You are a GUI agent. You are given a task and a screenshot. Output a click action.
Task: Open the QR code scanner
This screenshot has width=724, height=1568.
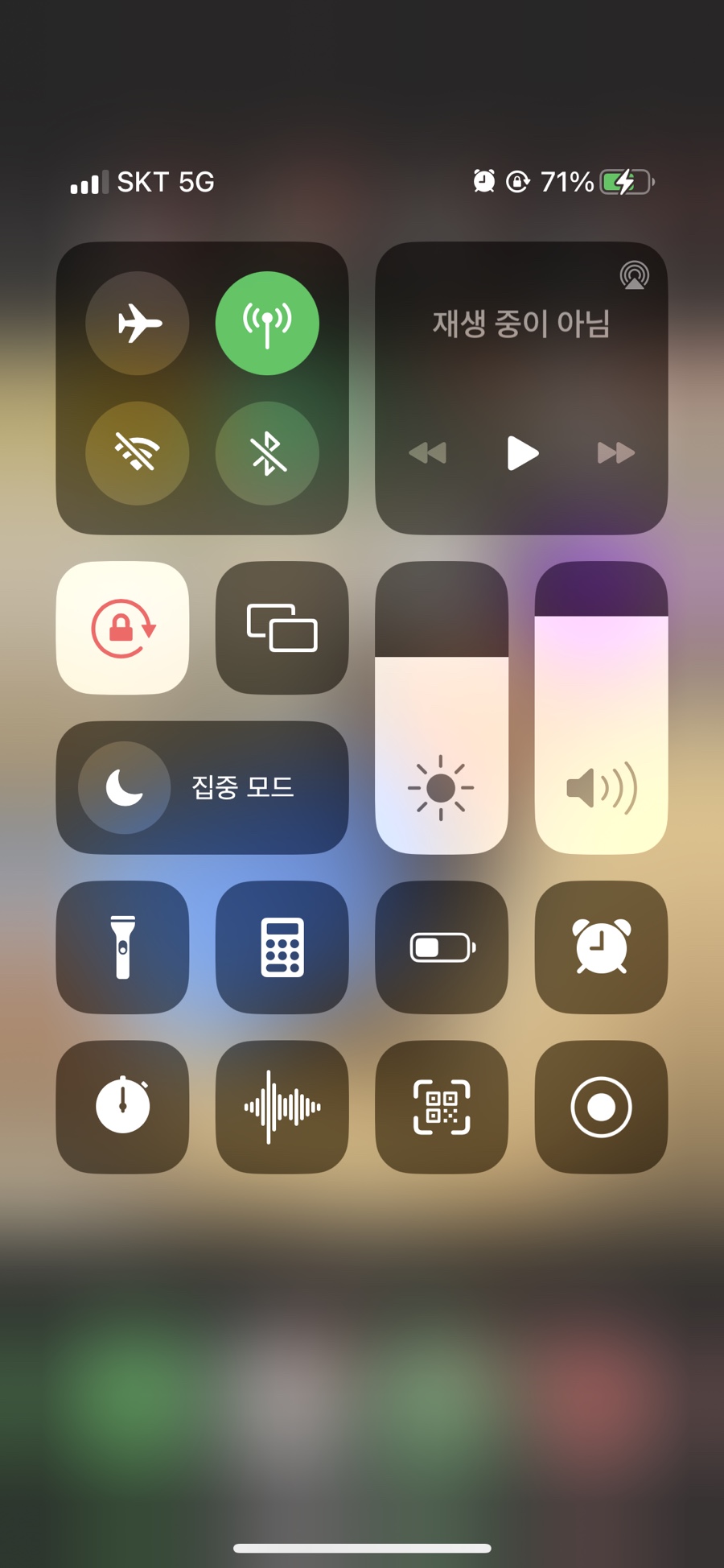tap(442, 1107)
